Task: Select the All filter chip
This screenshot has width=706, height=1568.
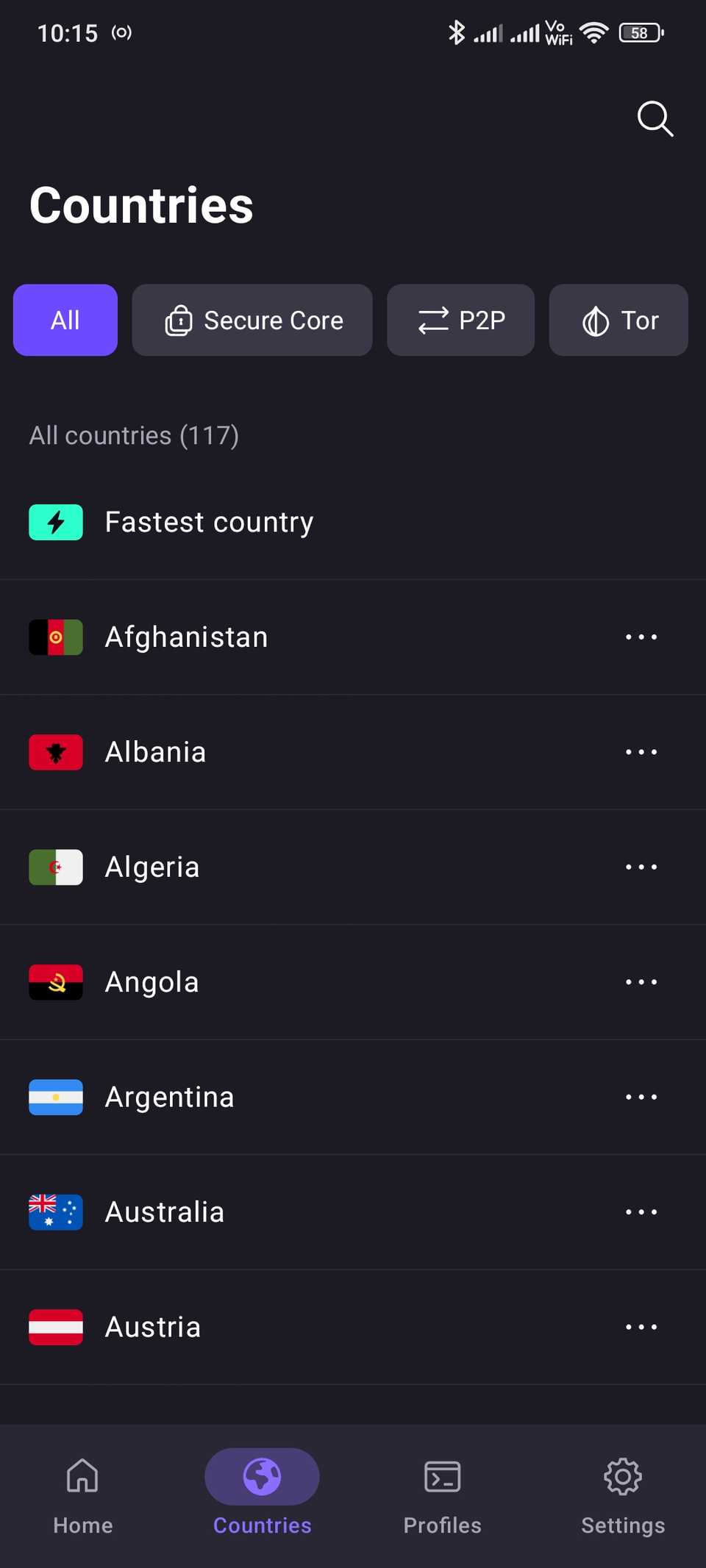Action: tap(65, 321)
